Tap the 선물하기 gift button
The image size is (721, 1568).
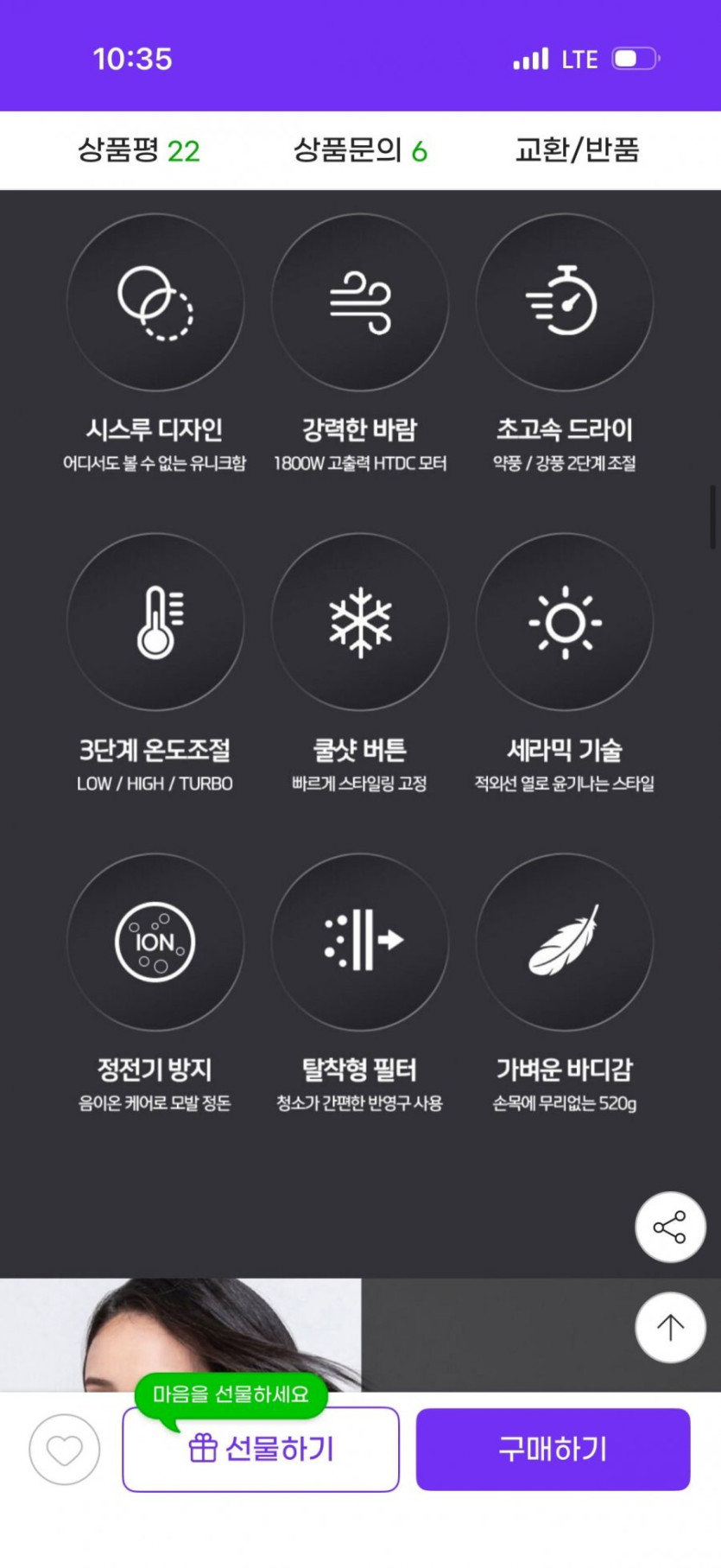(261, 1449)
